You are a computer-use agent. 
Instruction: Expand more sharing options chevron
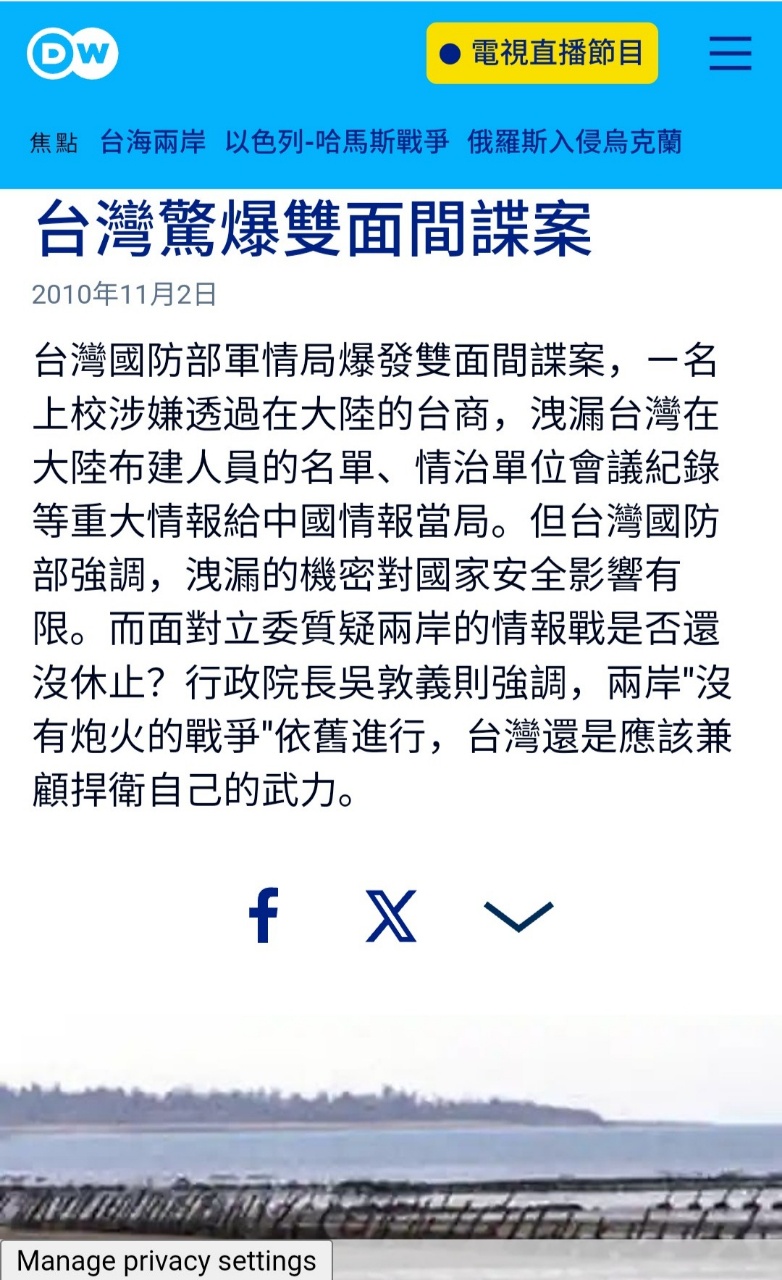tap(518, 915)
